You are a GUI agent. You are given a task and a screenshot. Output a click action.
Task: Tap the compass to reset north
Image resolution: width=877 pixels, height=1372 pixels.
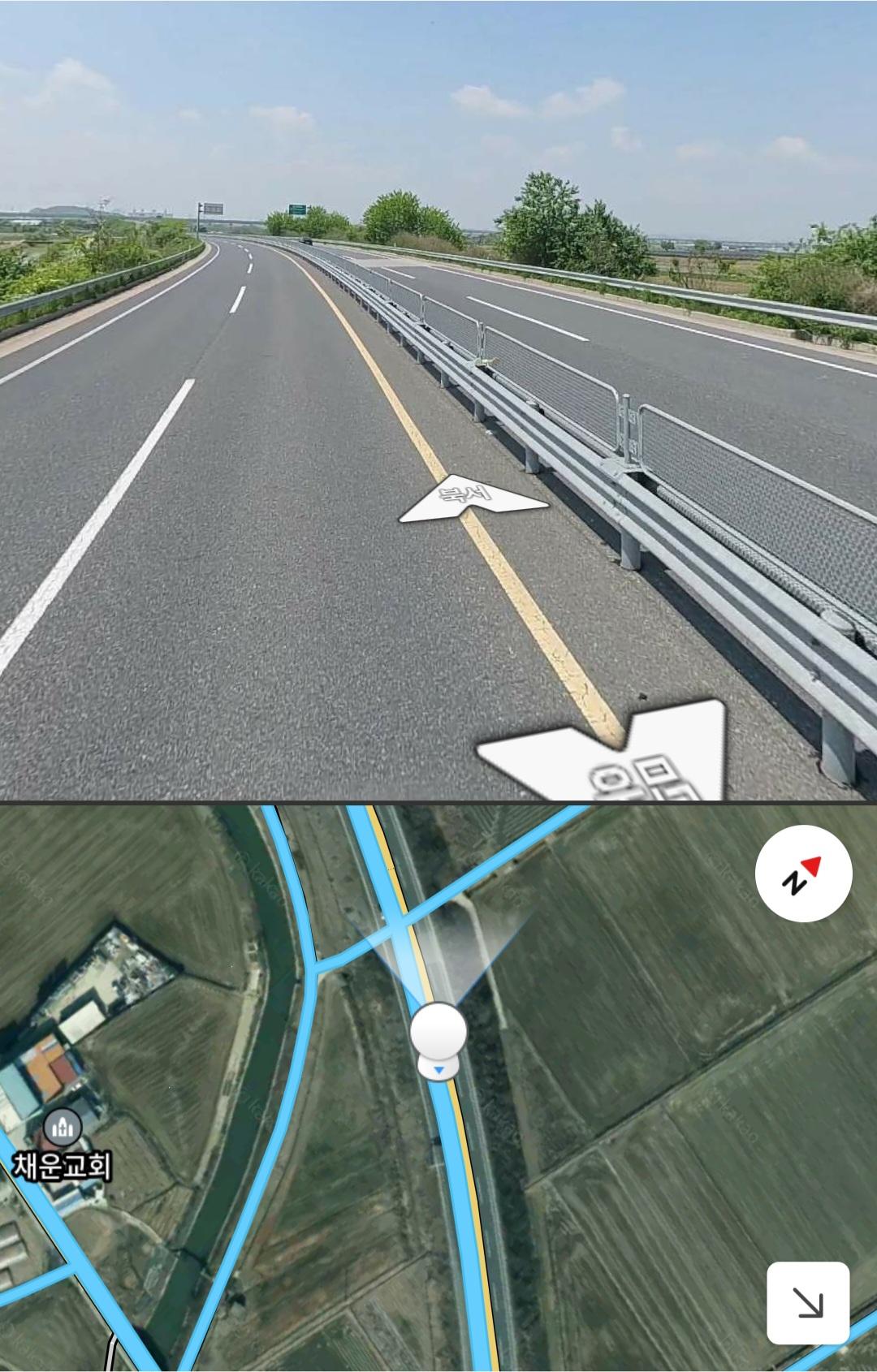pyautogui.click(x=803, y=875)
